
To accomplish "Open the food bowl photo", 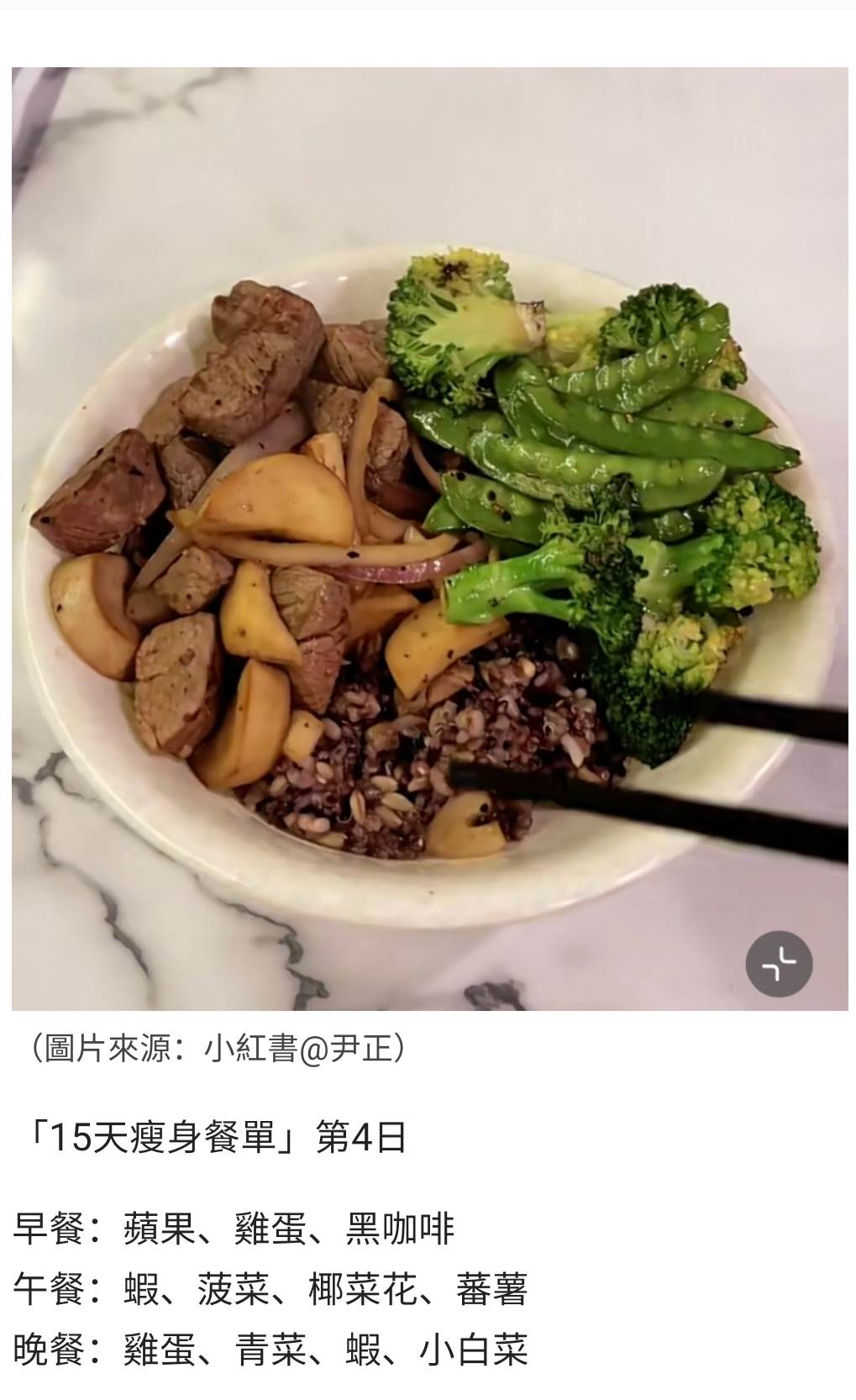I will pyautogui.click(x=428, y=538).
